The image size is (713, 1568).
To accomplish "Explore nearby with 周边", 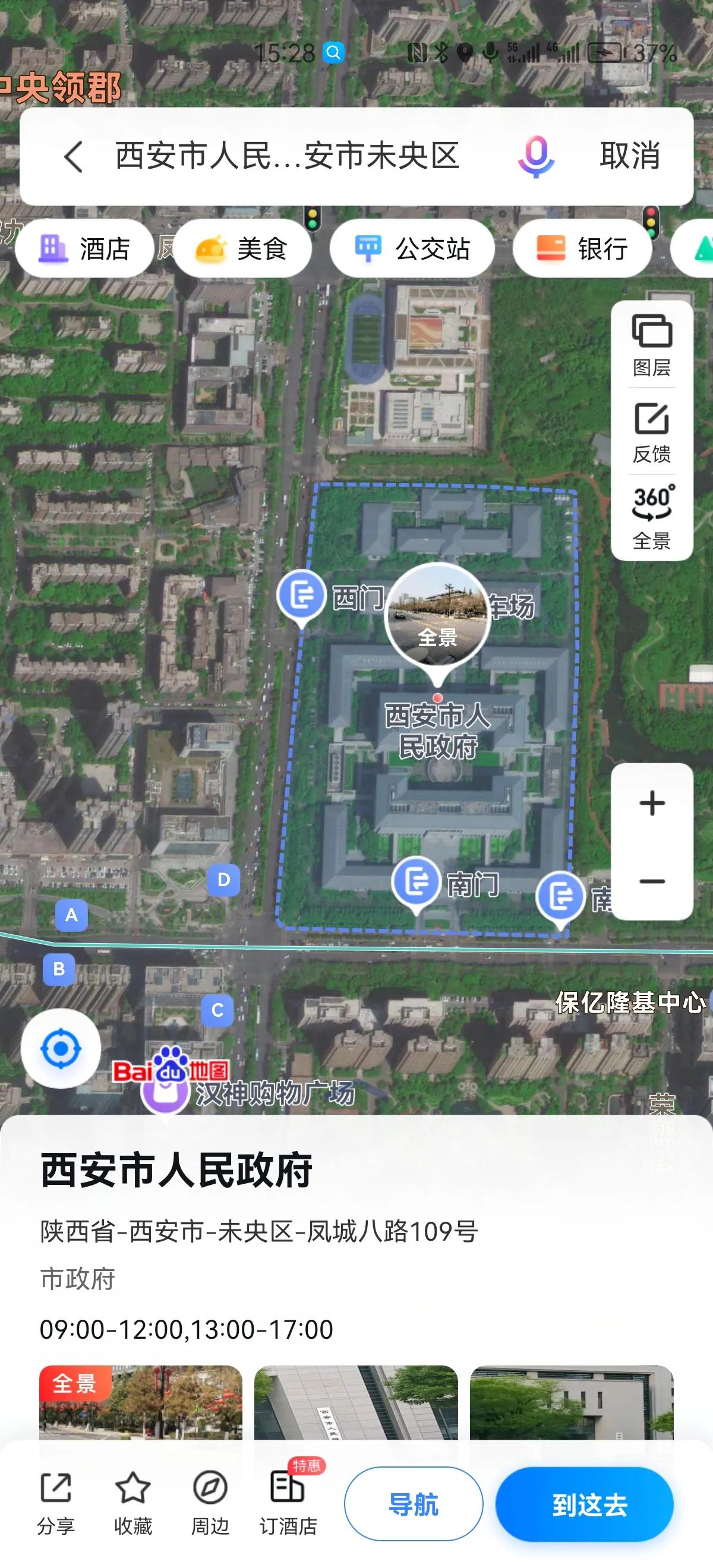I will pyautogui.click(x=210, y=1503).
